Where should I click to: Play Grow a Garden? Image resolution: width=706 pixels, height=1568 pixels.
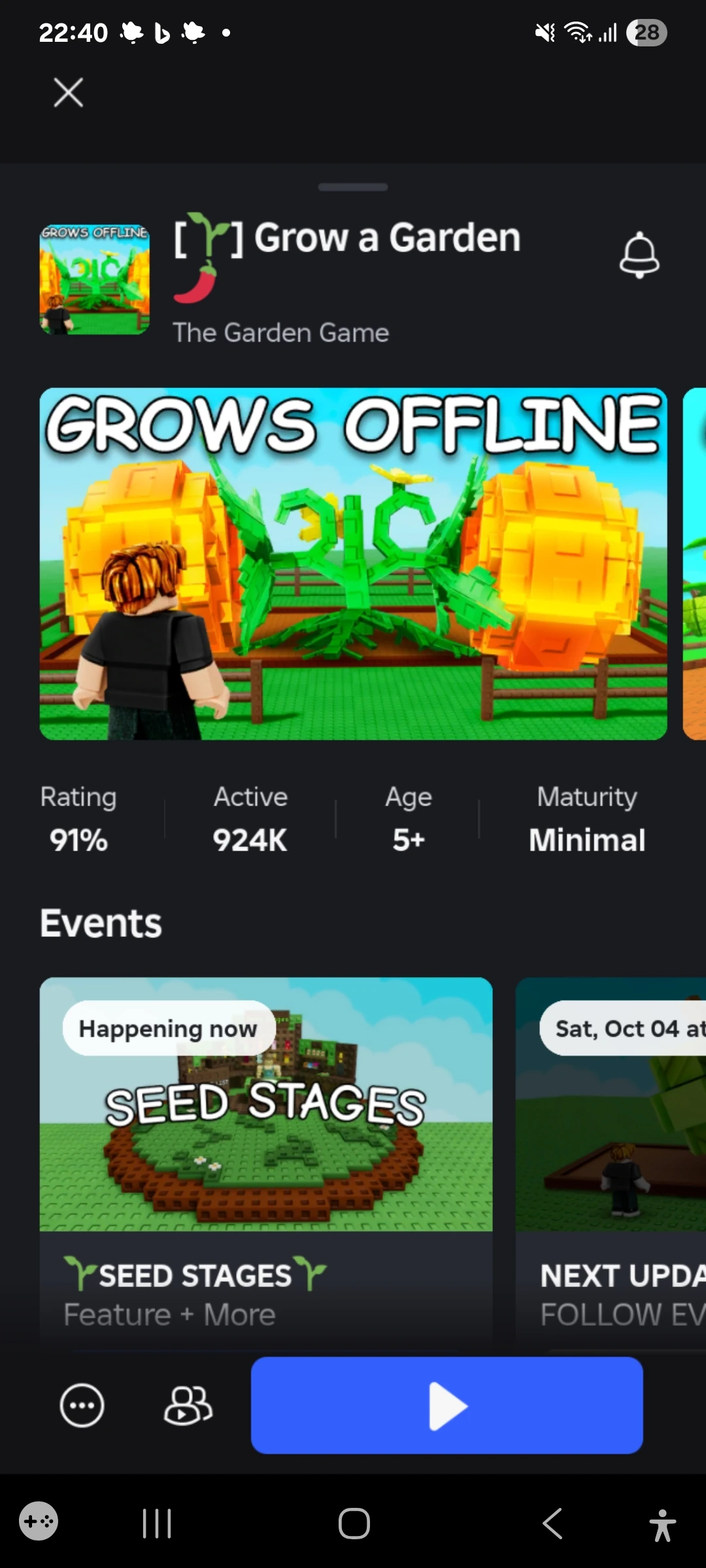(446, 1405)
